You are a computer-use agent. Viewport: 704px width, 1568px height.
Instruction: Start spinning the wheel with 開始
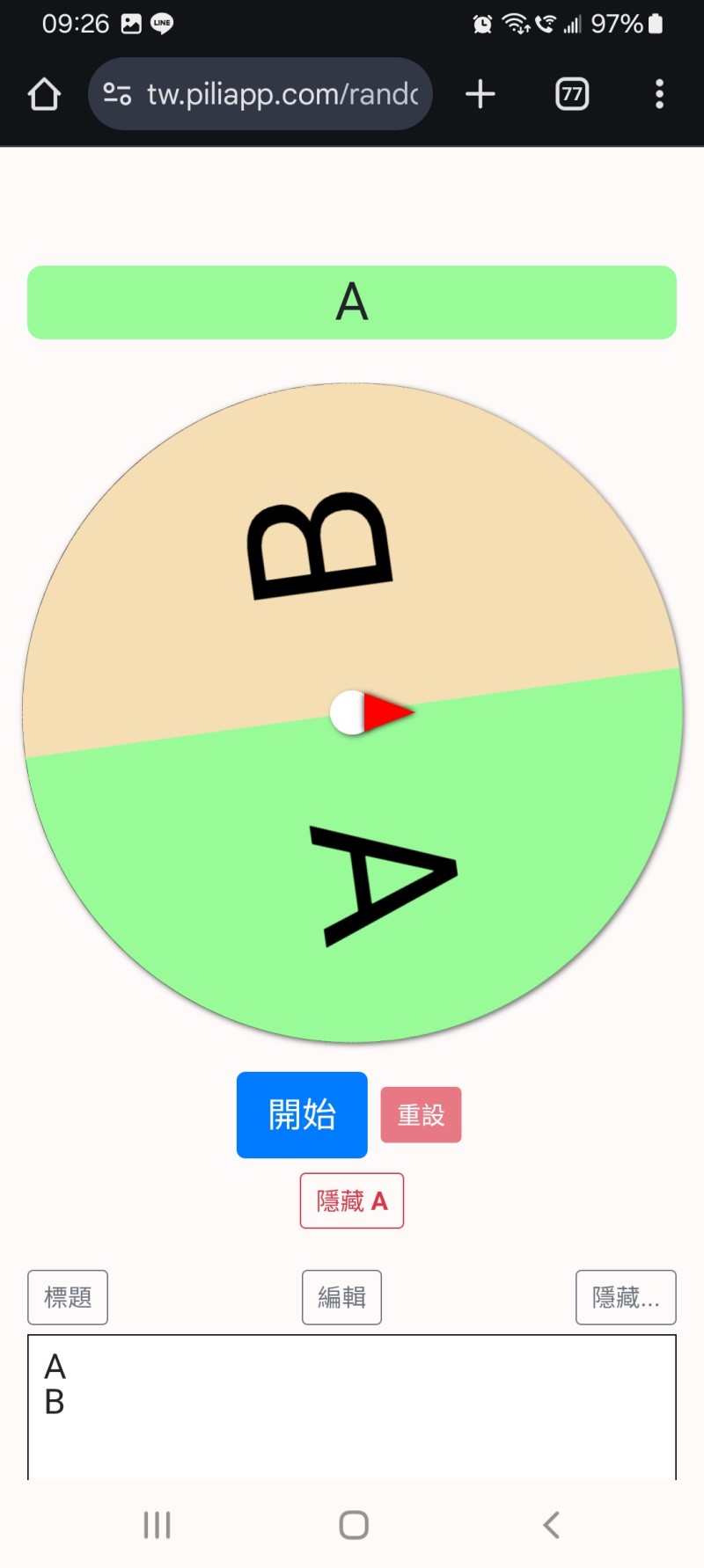point(302,1114)
